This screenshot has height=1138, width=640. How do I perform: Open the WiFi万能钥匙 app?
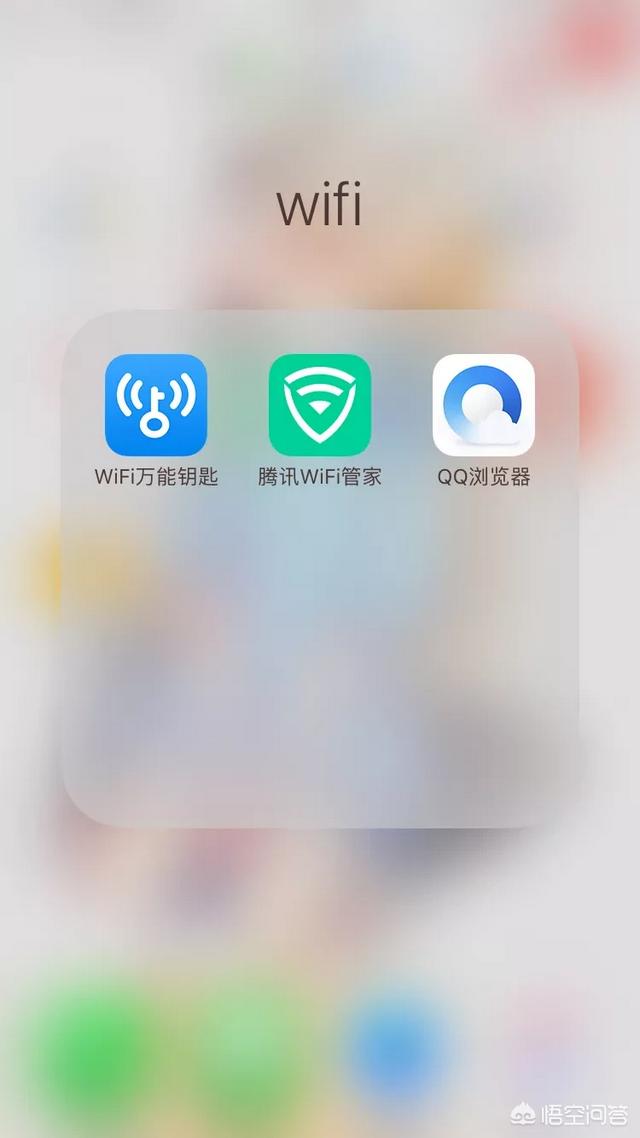click(156, 405)
